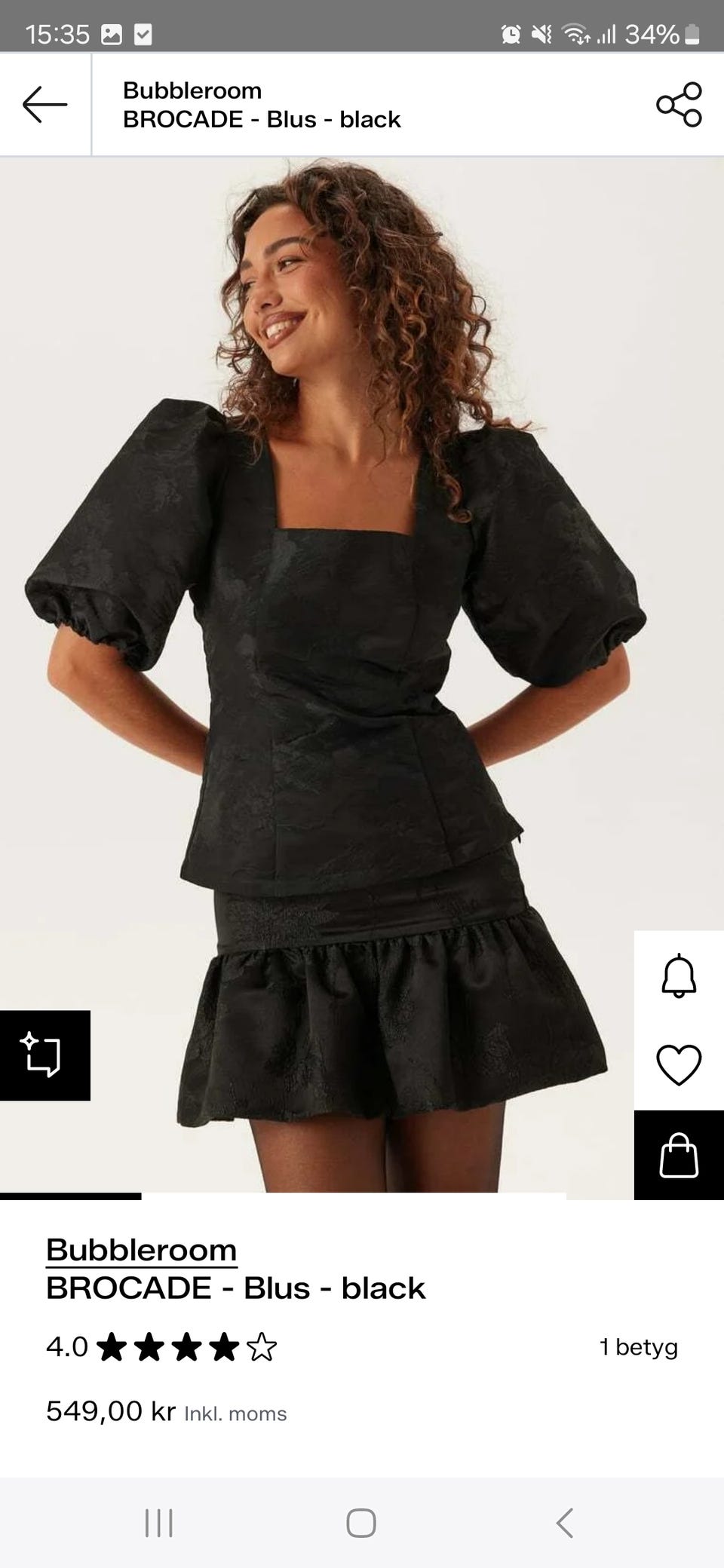This screenshot has width=724, height=1568.
Task: Open the notification bell for this item
Action: coord(679,975)
